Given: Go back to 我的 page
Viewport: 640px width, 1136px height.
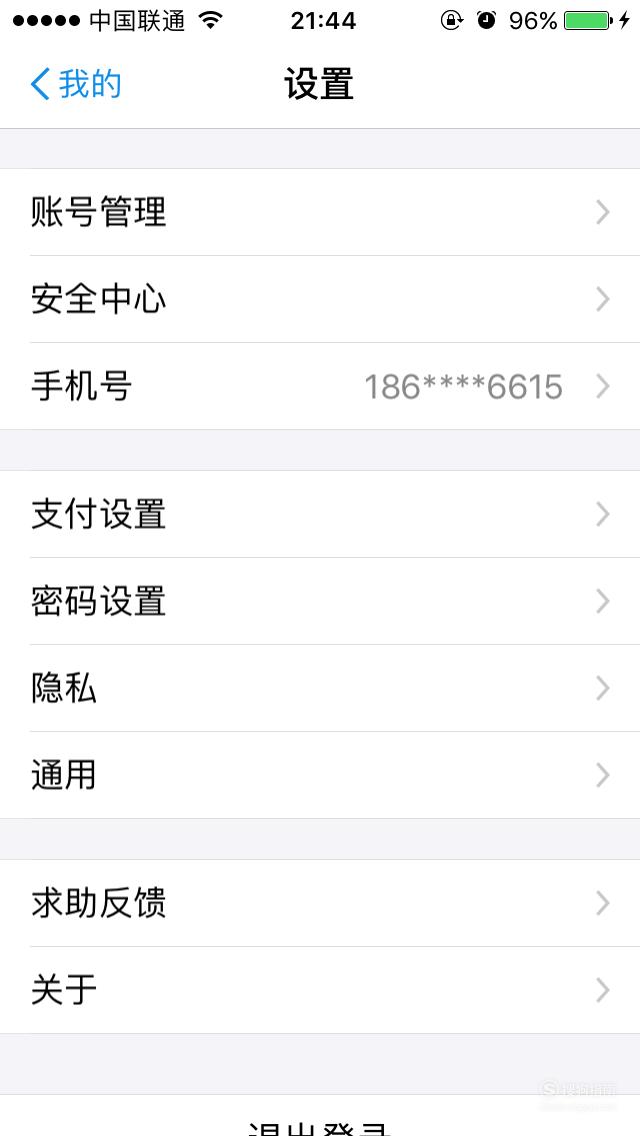Looking at the screenshot, I should (x=75, y=85).
